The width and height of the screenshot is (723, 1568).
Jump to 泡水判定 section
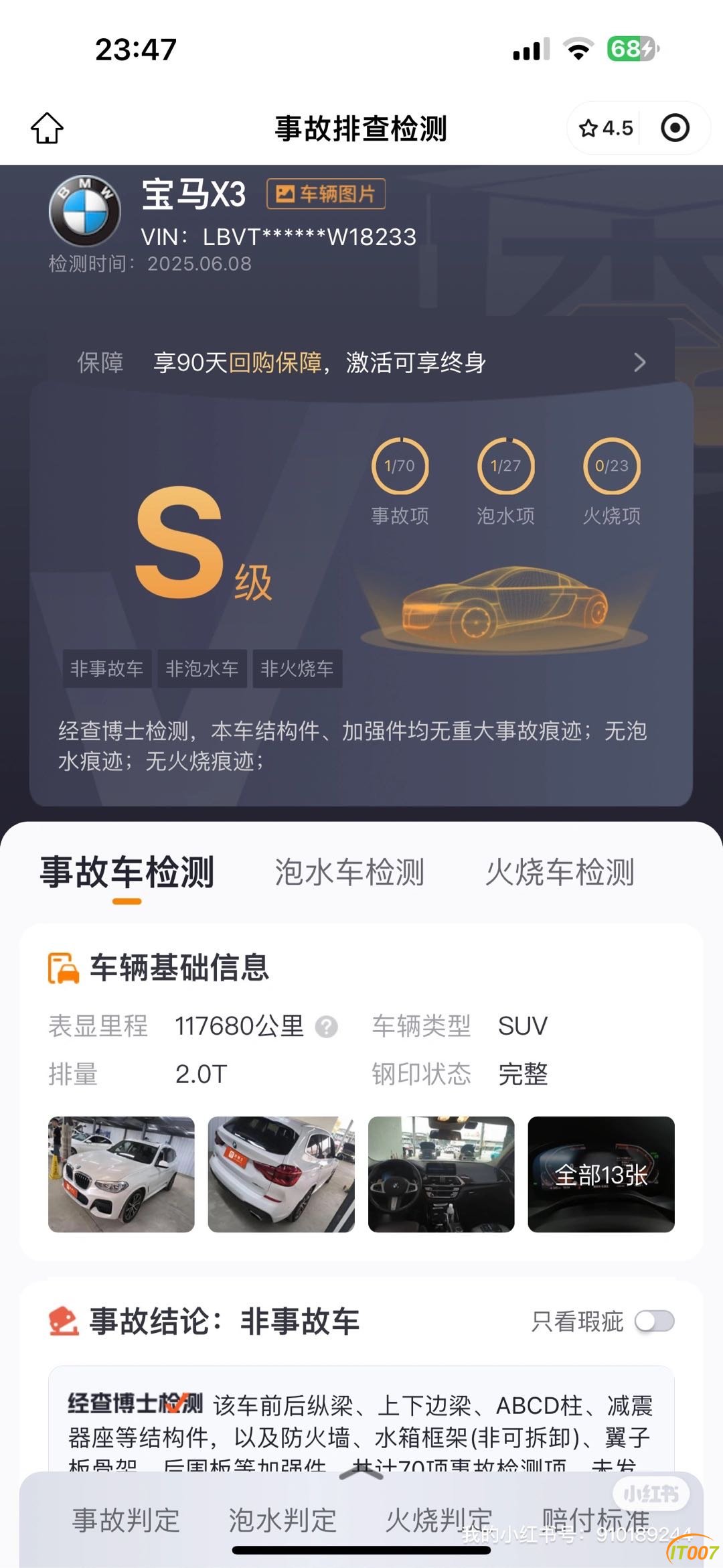pos(283,1520)
